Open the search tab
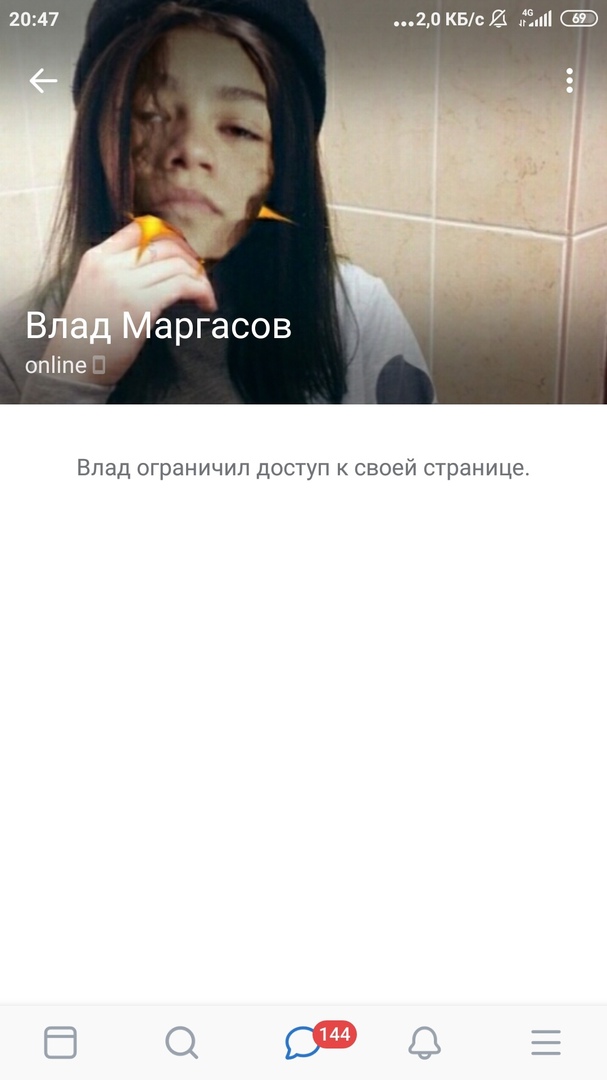The width and height of the screenshot is (607, 1080). tap(181, 1042)
